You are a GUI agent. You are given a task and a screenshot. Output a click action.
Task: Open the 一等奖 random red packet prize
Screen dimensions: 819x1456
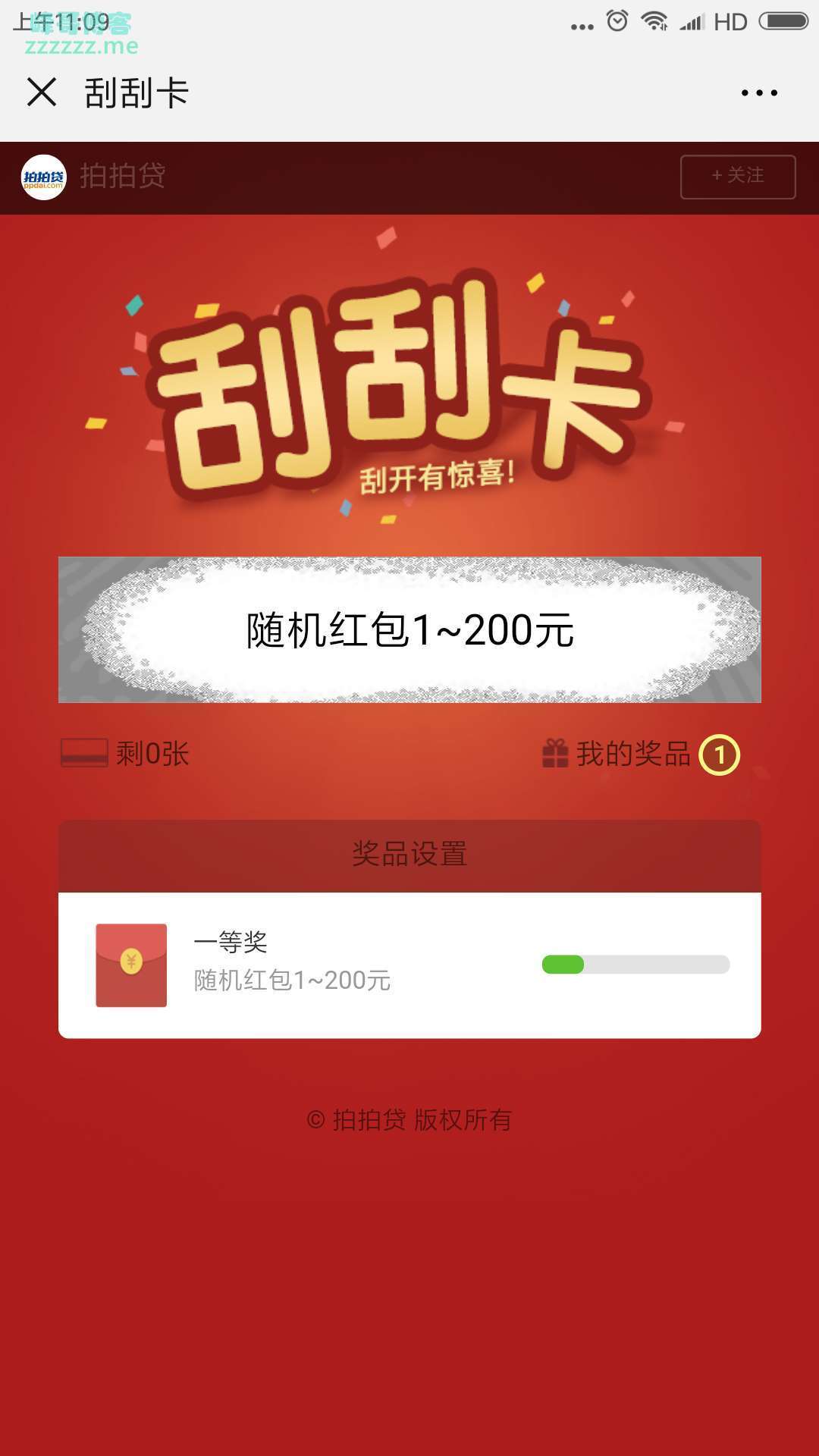[409, 965]
